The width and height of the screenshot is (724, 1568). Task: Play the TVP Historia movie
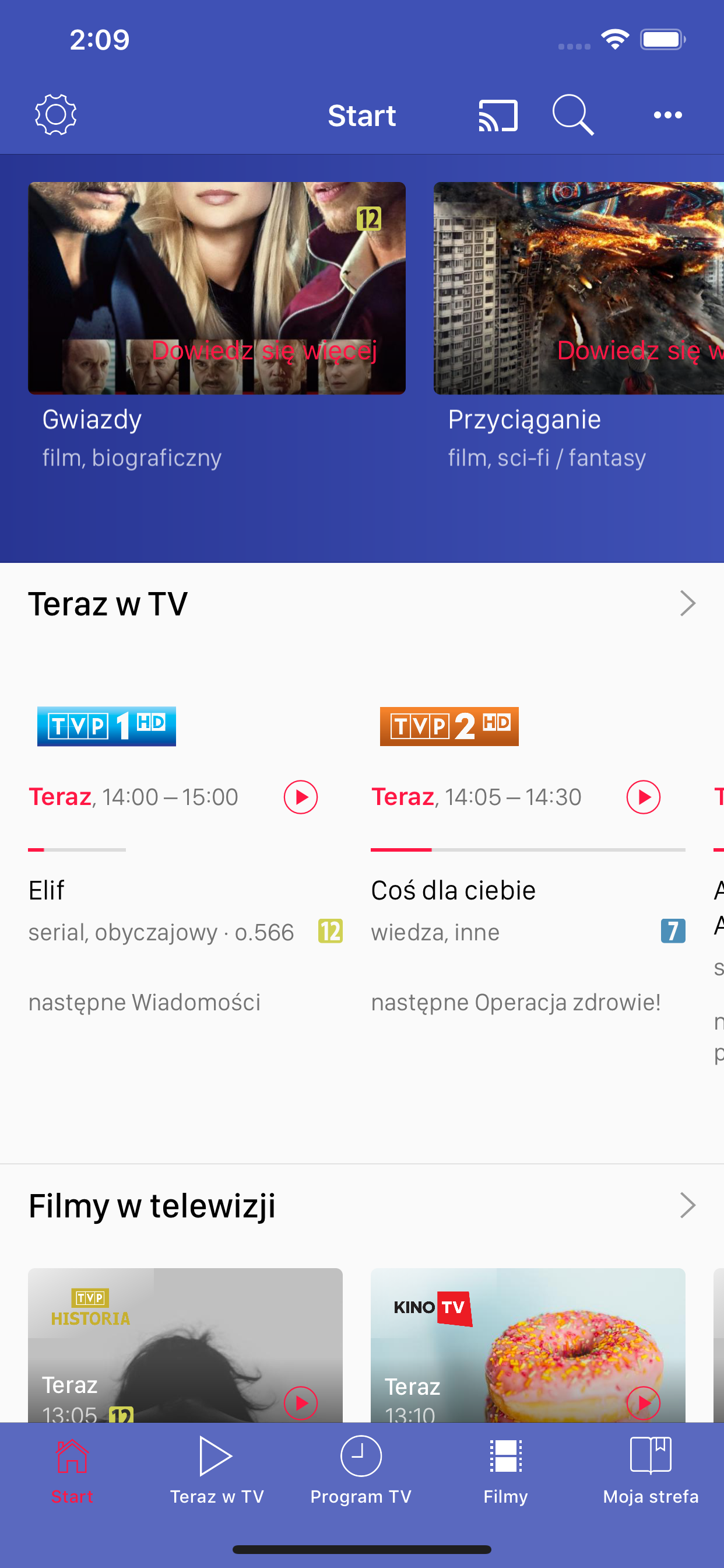[300, 1404]
